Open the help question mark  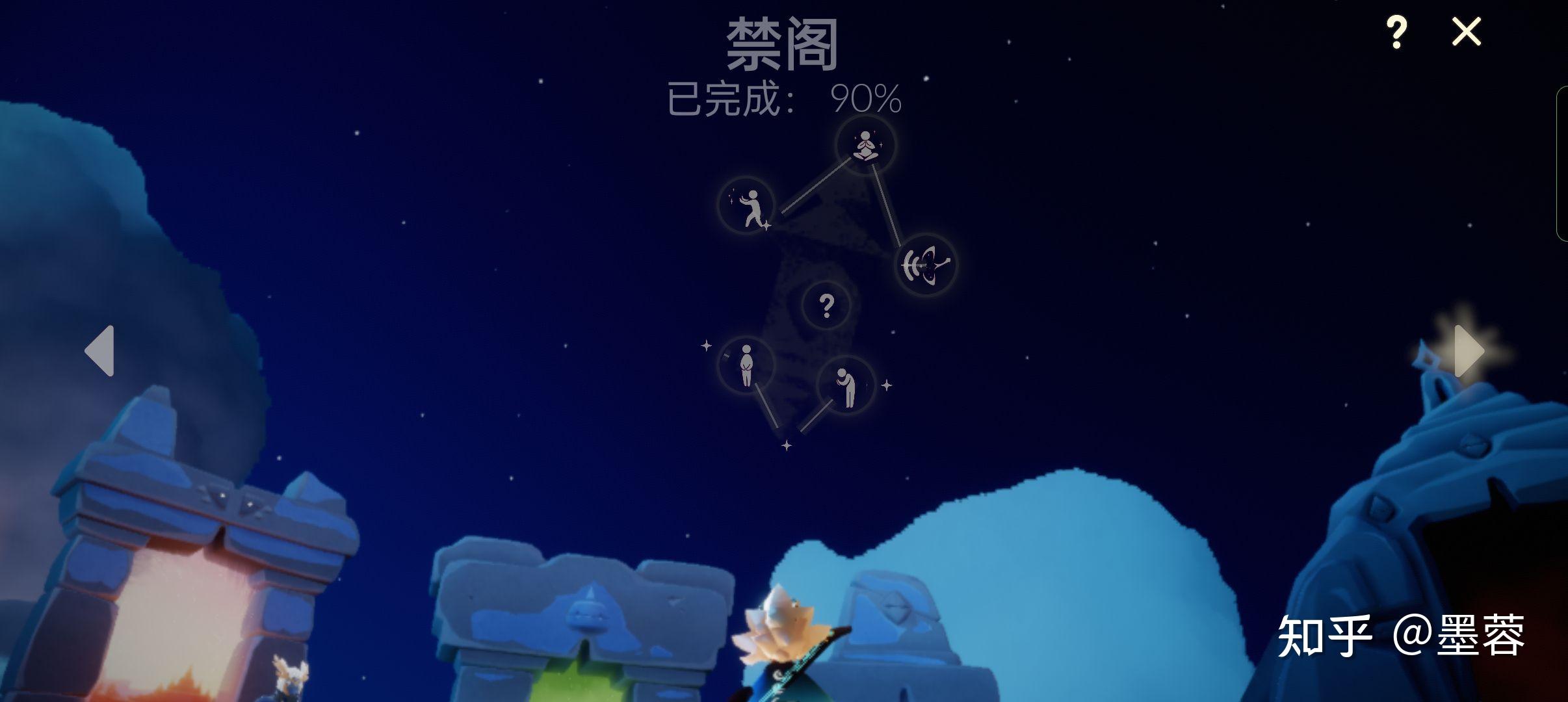pyautogui.click(x=1396, y=32)
